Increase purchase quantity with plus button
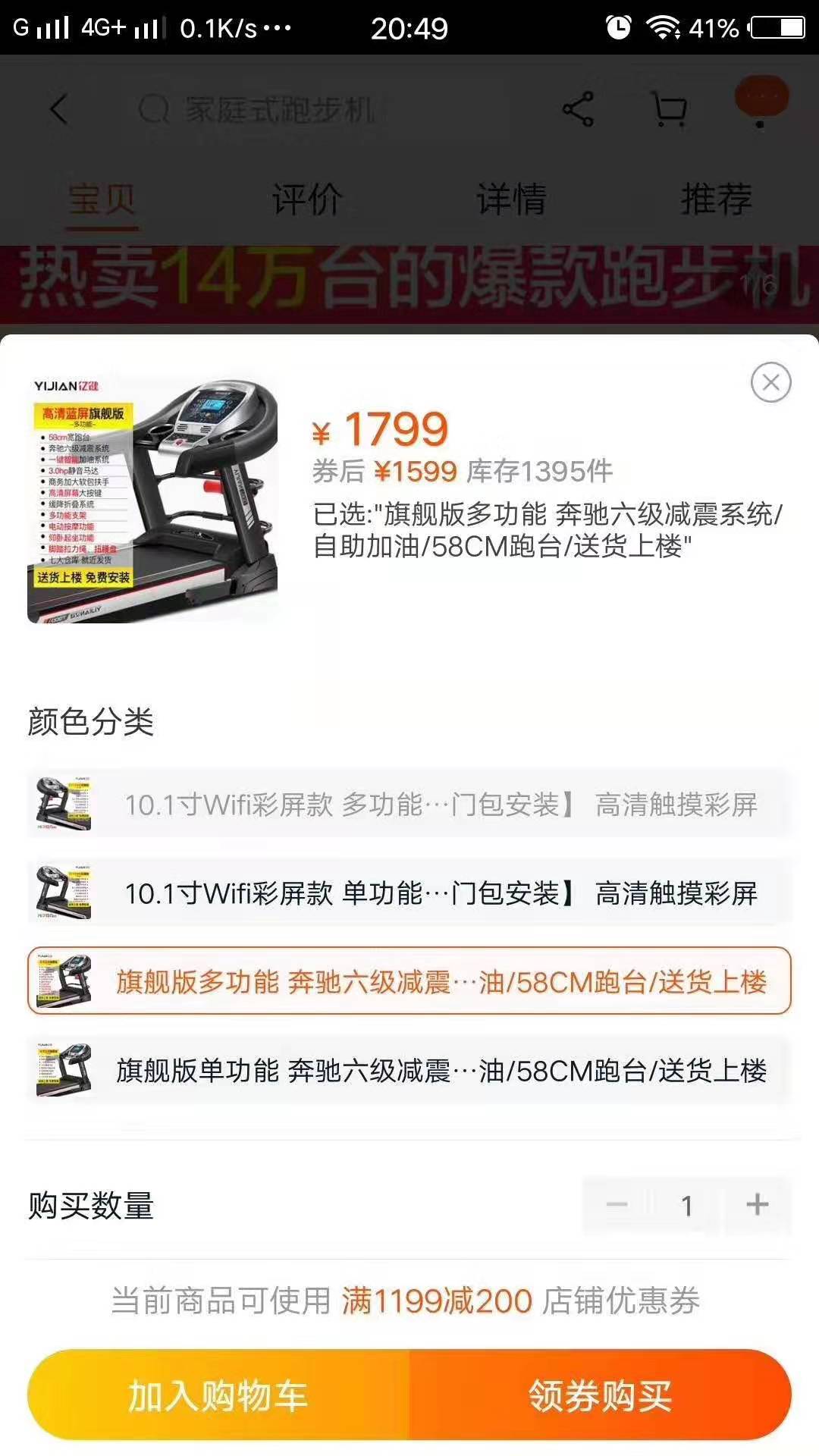The image size is (819, 1456). pos(757,1204)
